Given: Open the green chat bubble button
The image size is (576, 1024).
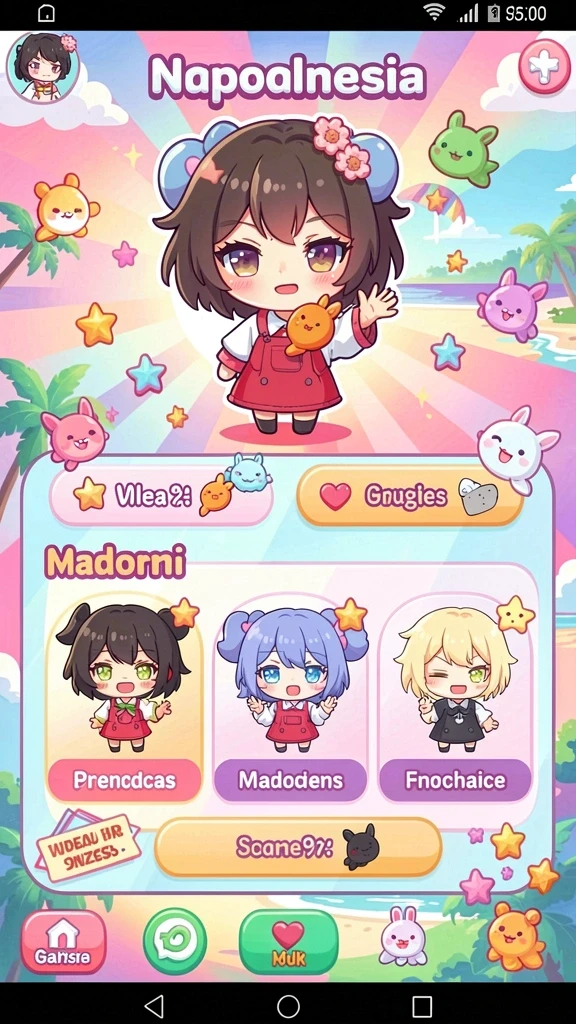Looking at the screenshot, I should point(175,941).
